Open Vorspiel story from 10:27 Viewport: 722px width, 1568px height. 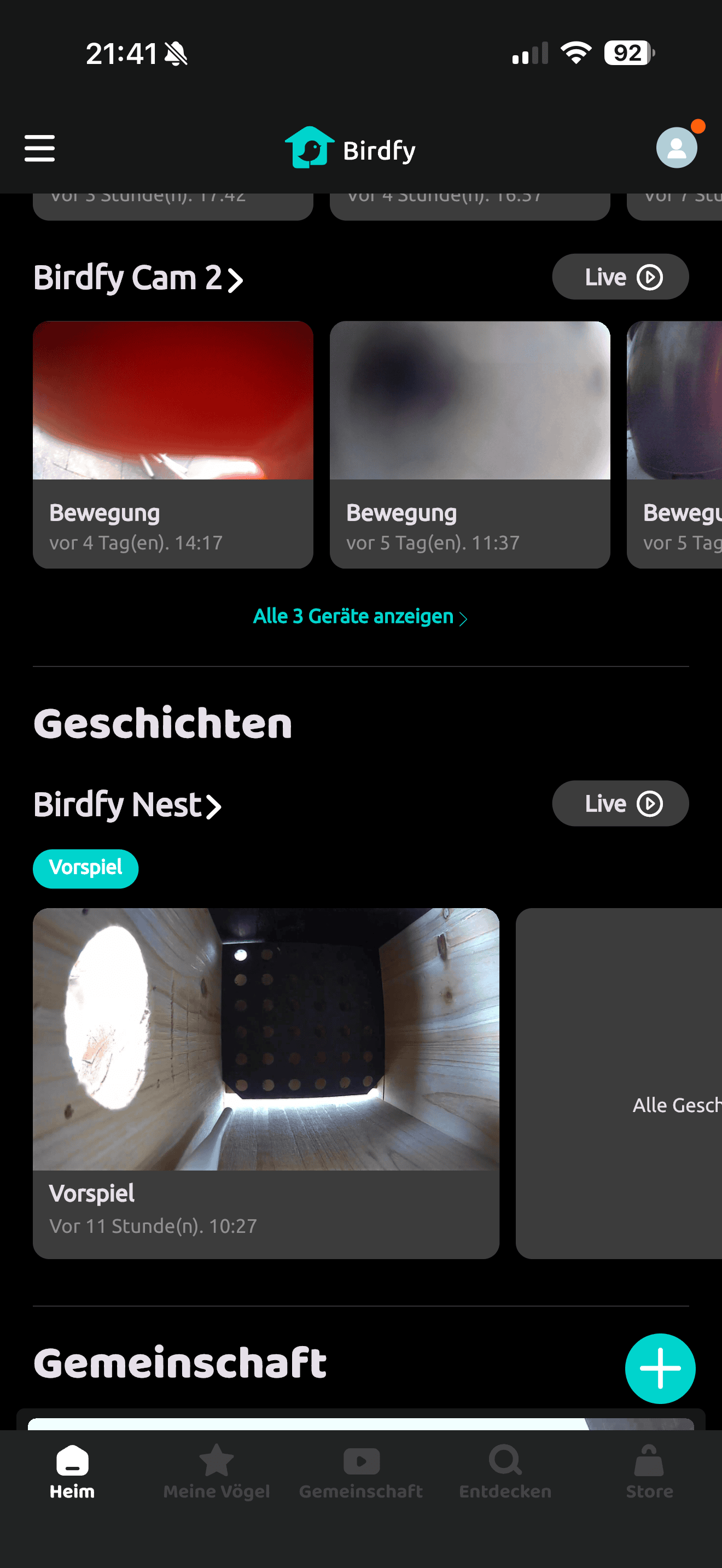coord(266,1083)
